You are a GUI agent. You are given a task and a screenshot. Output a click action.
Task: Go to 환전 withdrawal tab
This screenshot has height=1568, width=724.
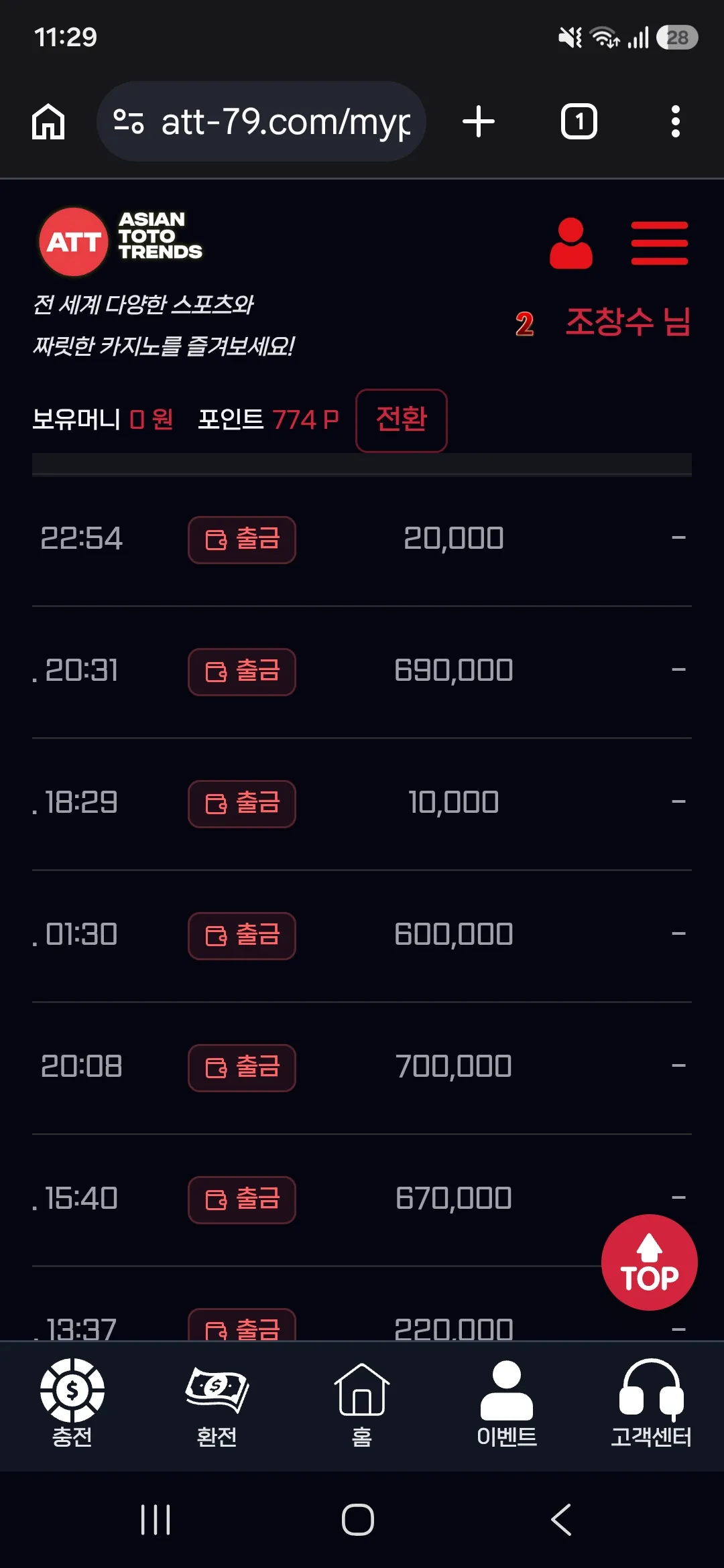[217, 1403]
